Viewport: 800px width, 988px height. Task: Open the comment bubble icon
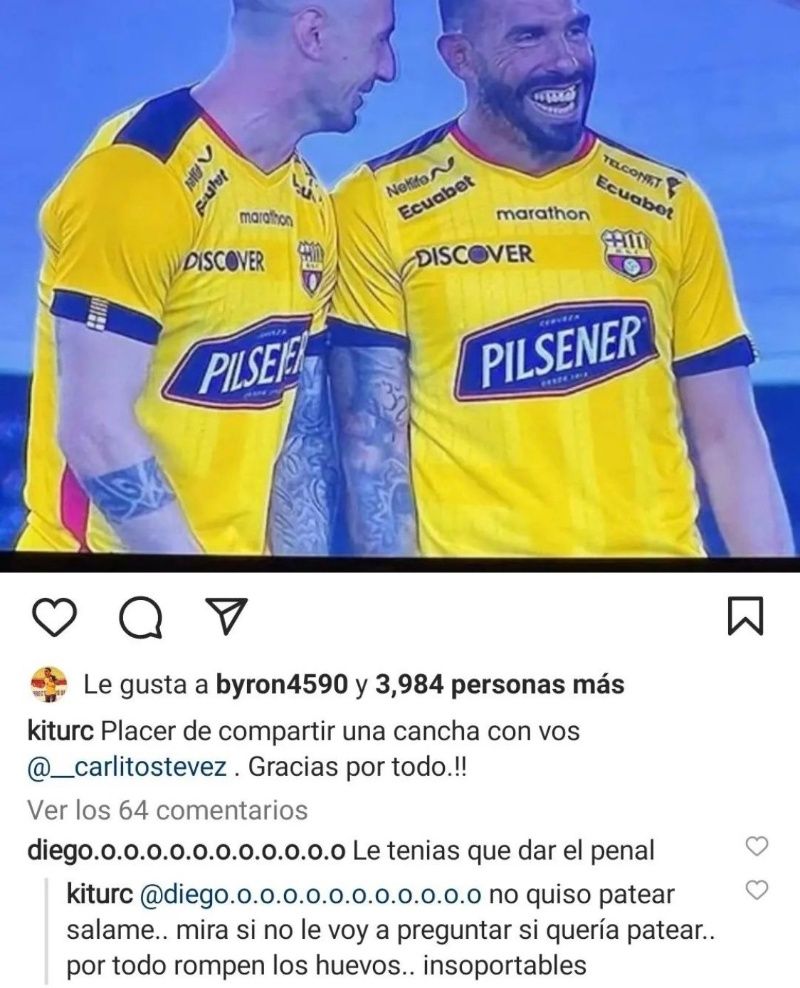pos(139,617)
